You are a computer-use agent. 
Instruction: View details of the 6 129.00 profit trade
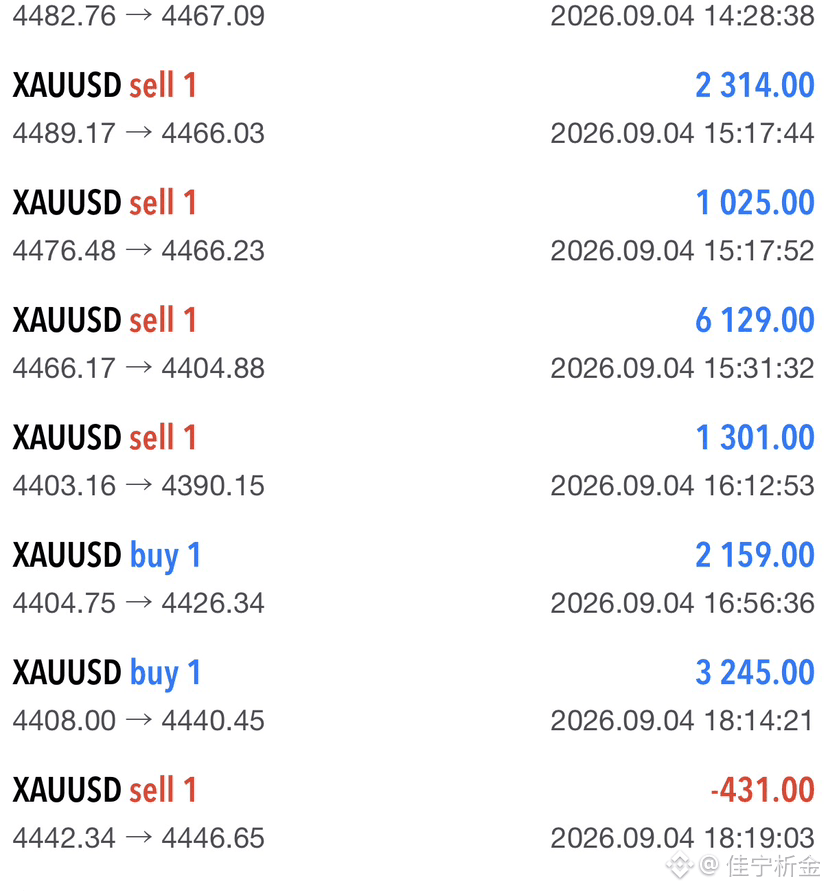pos(414,343)
